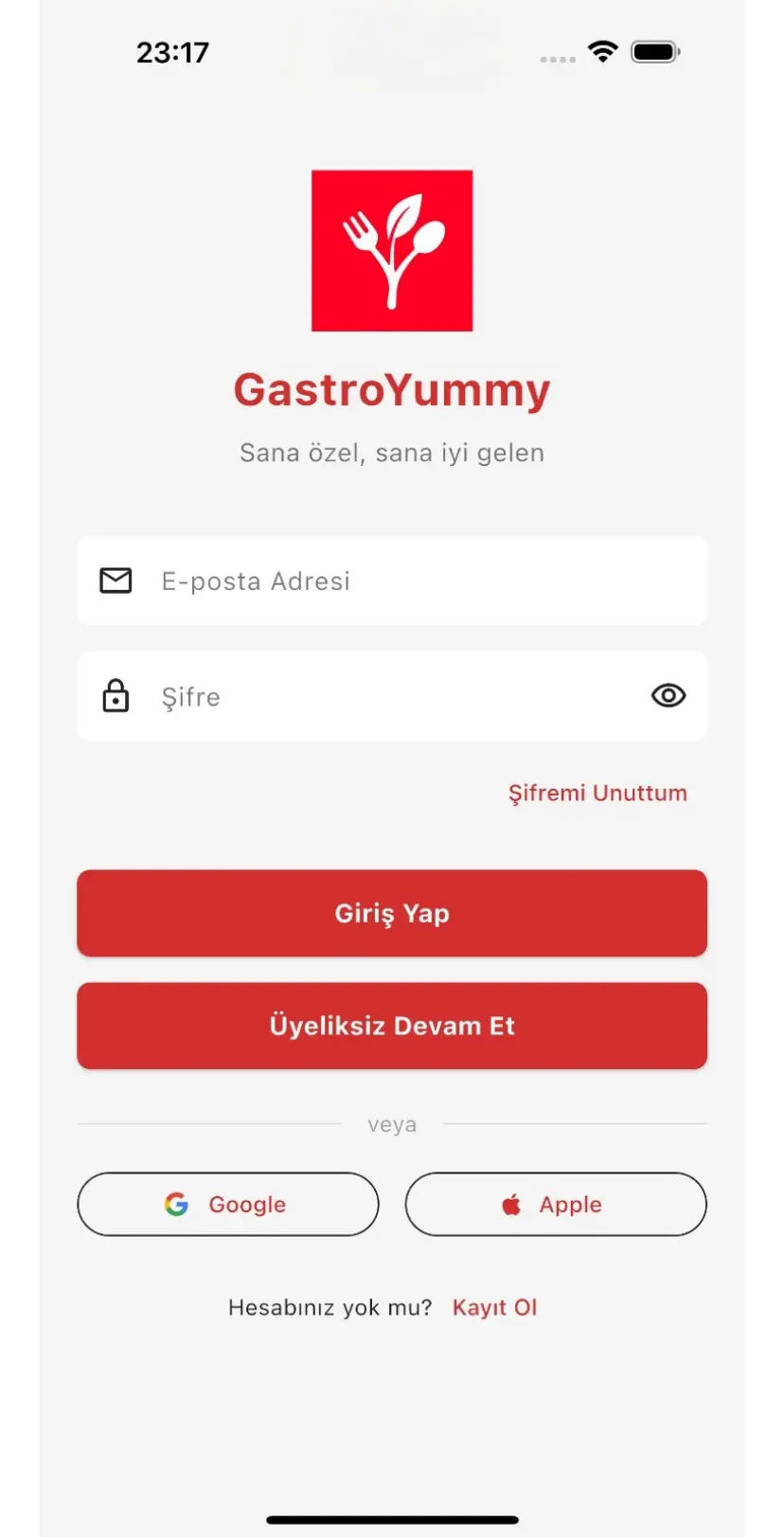The height and width of the screenshot is (1537, 784).
Task: Continue without account via Üyeliksiz Devam Et
Action: (x=392, y=1026)
